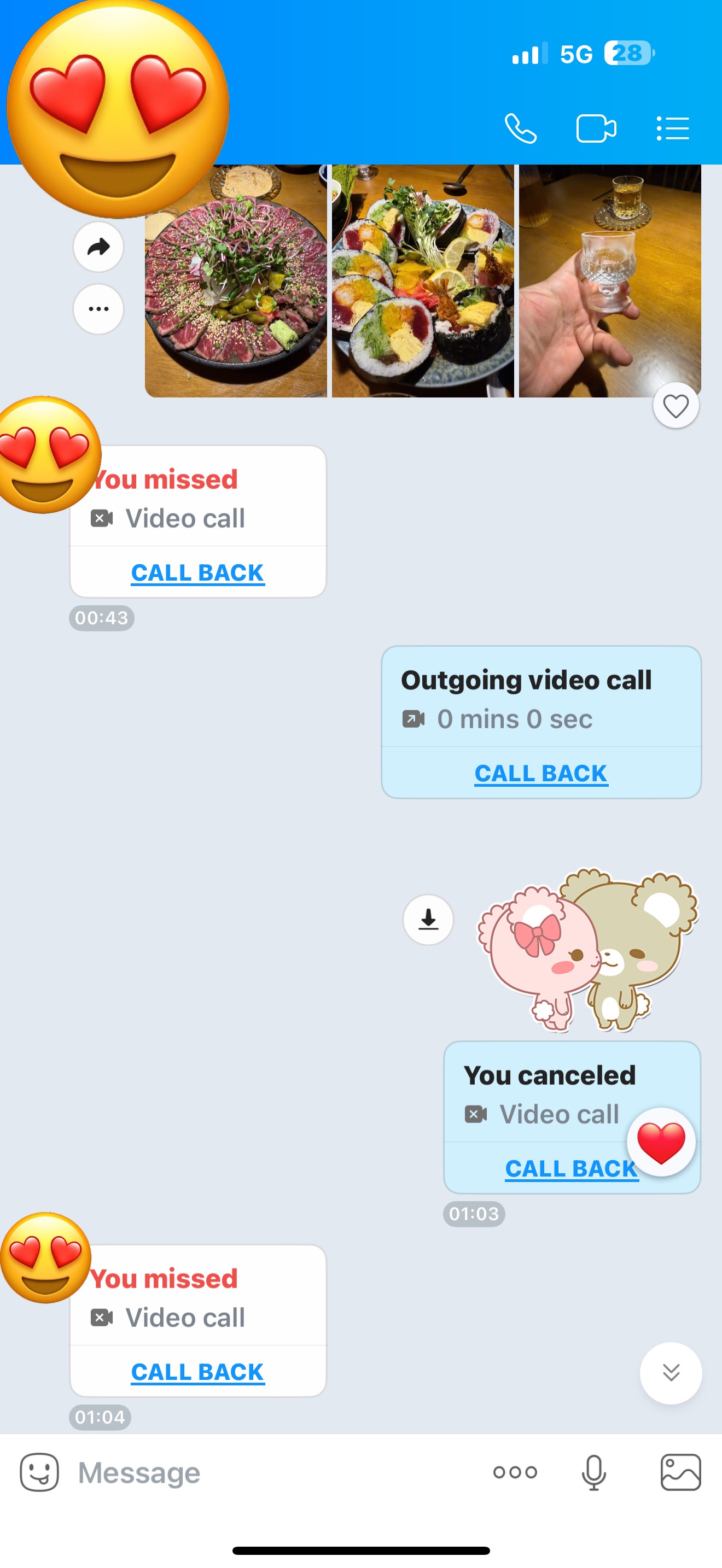Forward the food photos message
The height and width of the screenshot is (1568, 722).
[98, 247]
